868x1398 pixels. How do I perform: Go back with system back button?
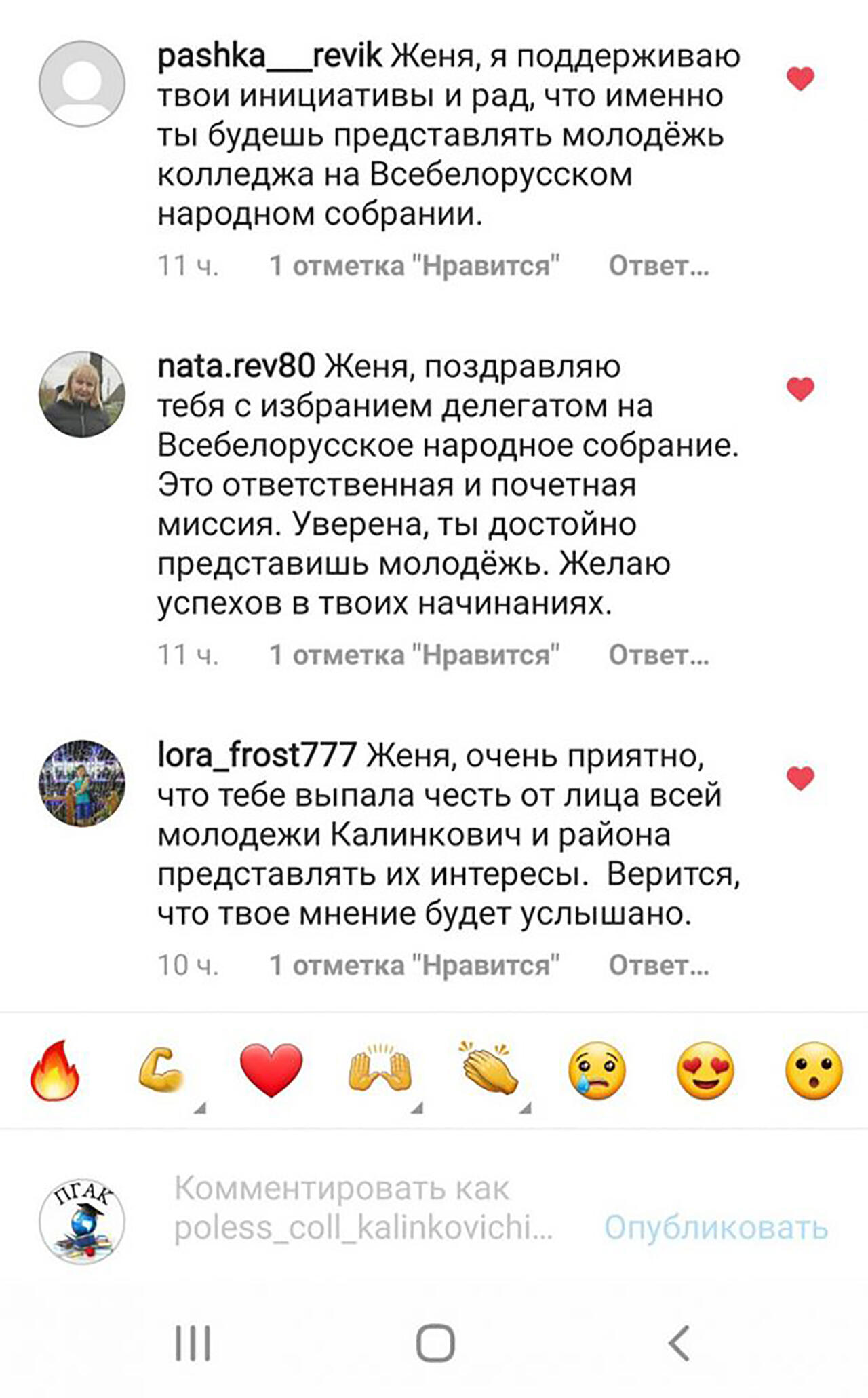[679, 1343]
